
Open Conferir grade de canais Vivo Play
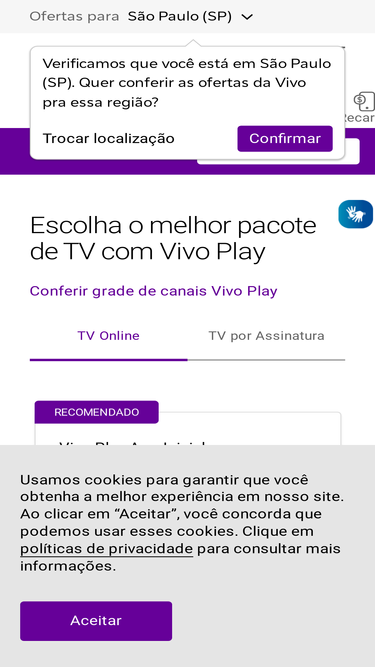pyautogui.click(x=153, y=291)
